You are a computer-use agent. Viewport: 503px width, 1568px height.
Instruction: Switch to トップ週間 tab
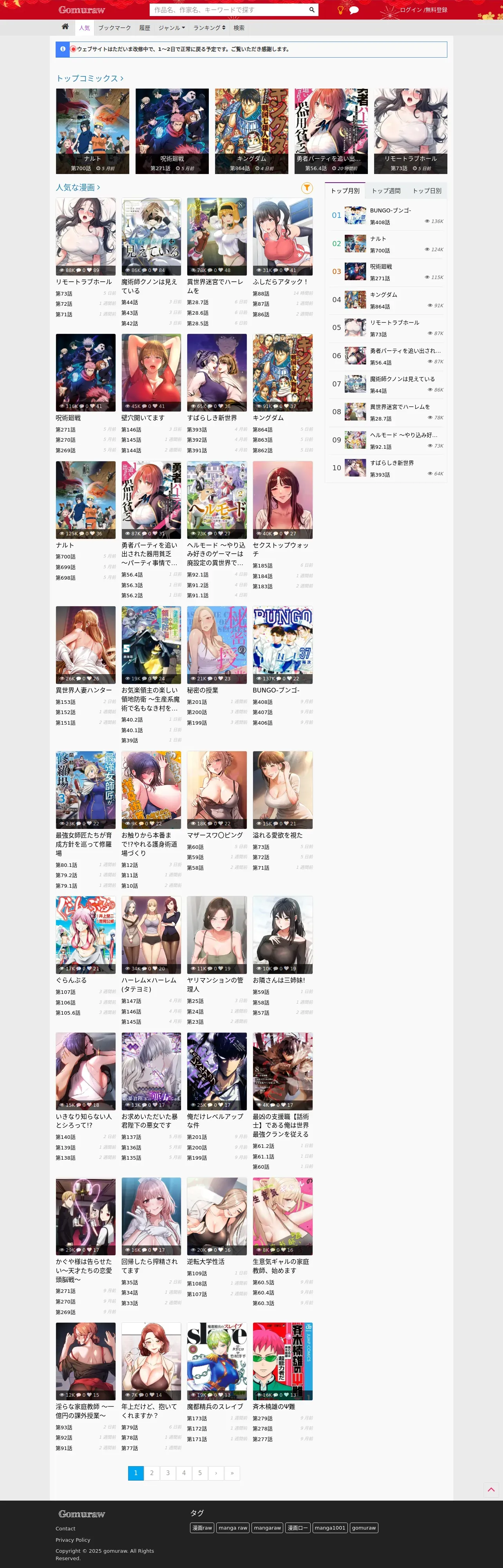[x=386, y=190]
